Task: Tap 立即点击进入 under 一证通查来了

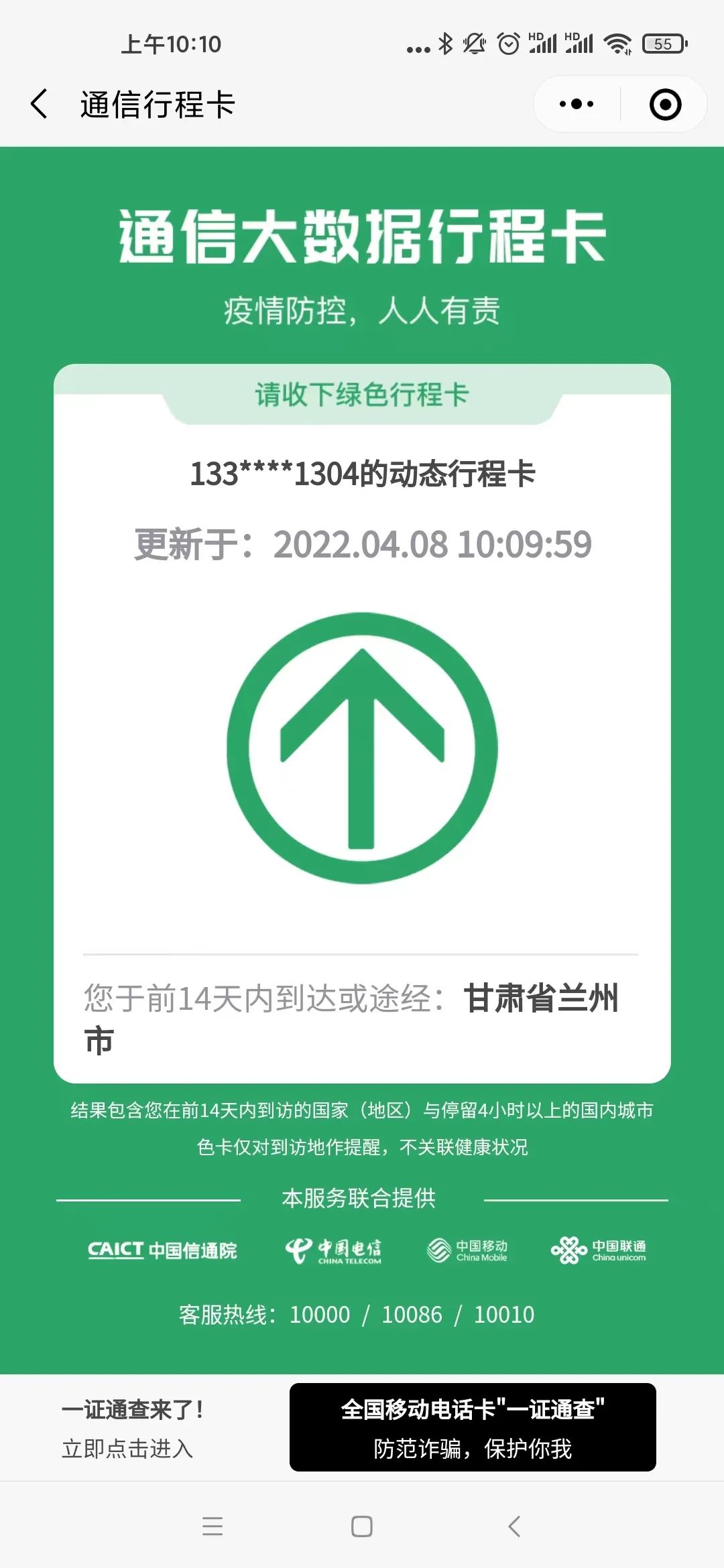Action: (x=127, y=1449)
